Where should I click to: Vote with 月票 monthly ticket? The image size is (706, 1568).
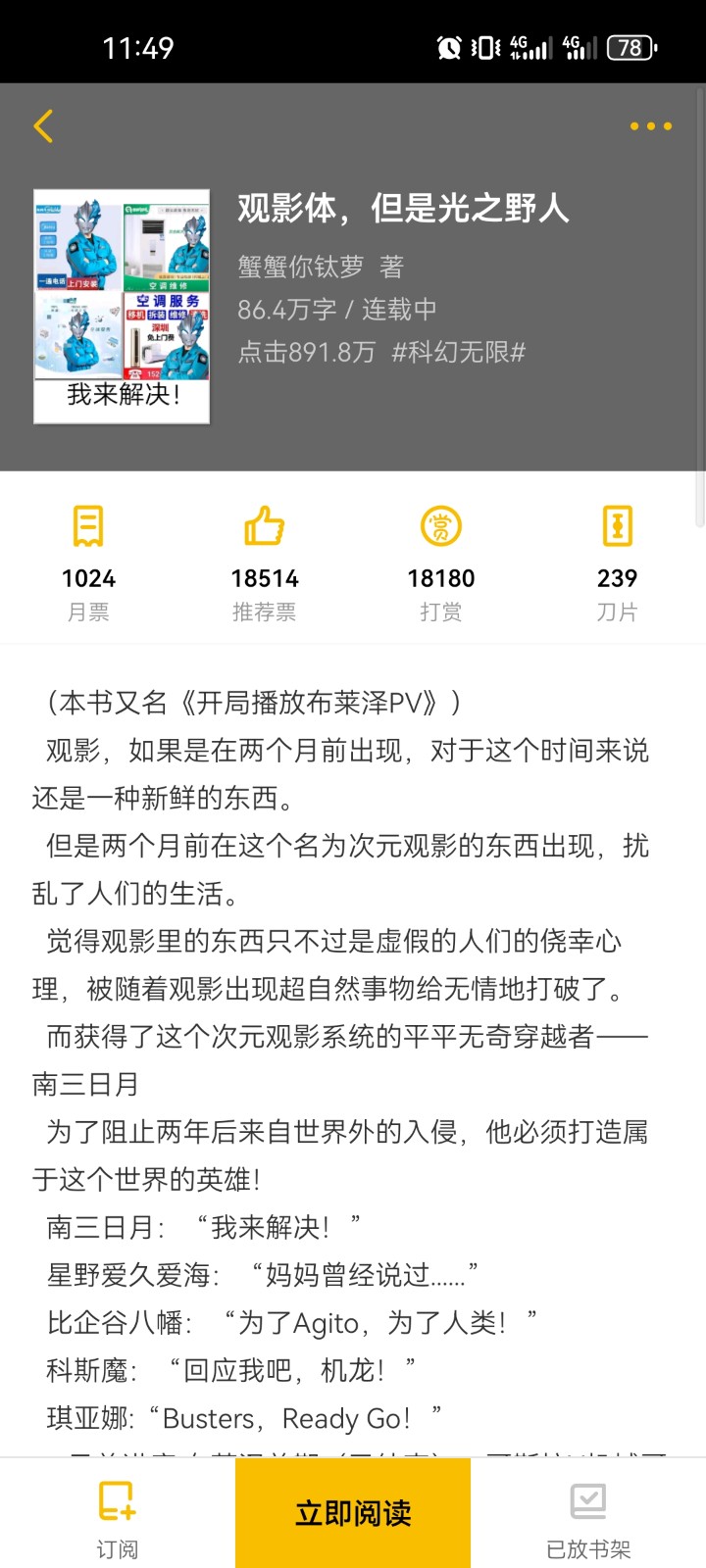tap(88, 563)
